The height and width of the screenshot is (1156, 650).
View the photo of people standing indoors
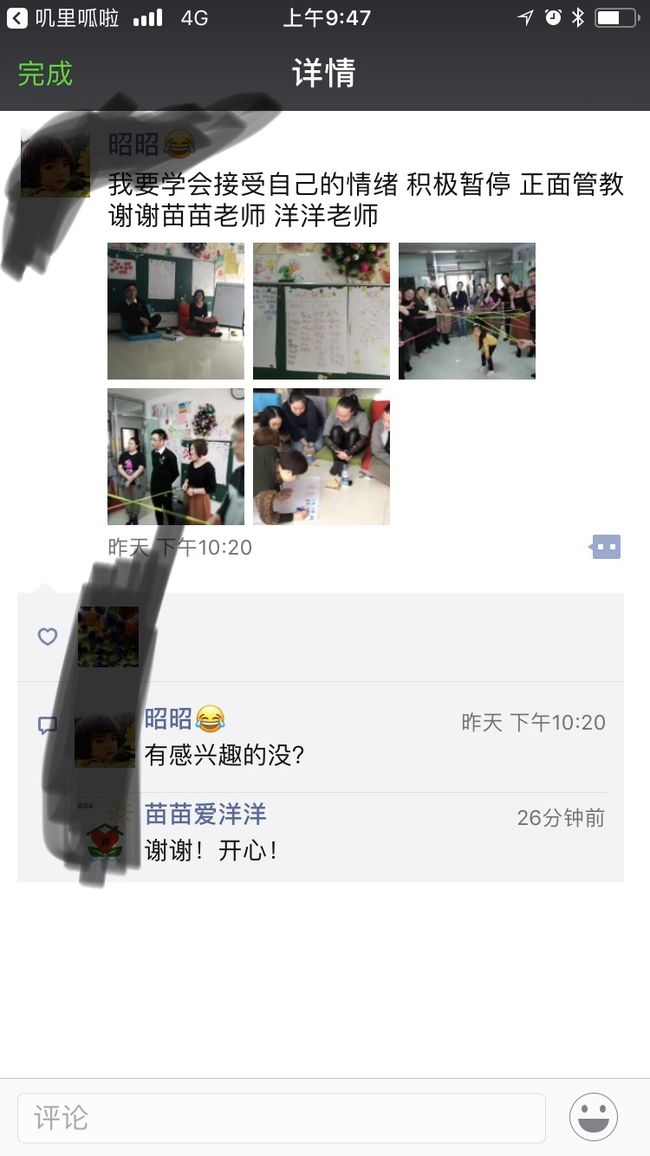tap(175, 456)
